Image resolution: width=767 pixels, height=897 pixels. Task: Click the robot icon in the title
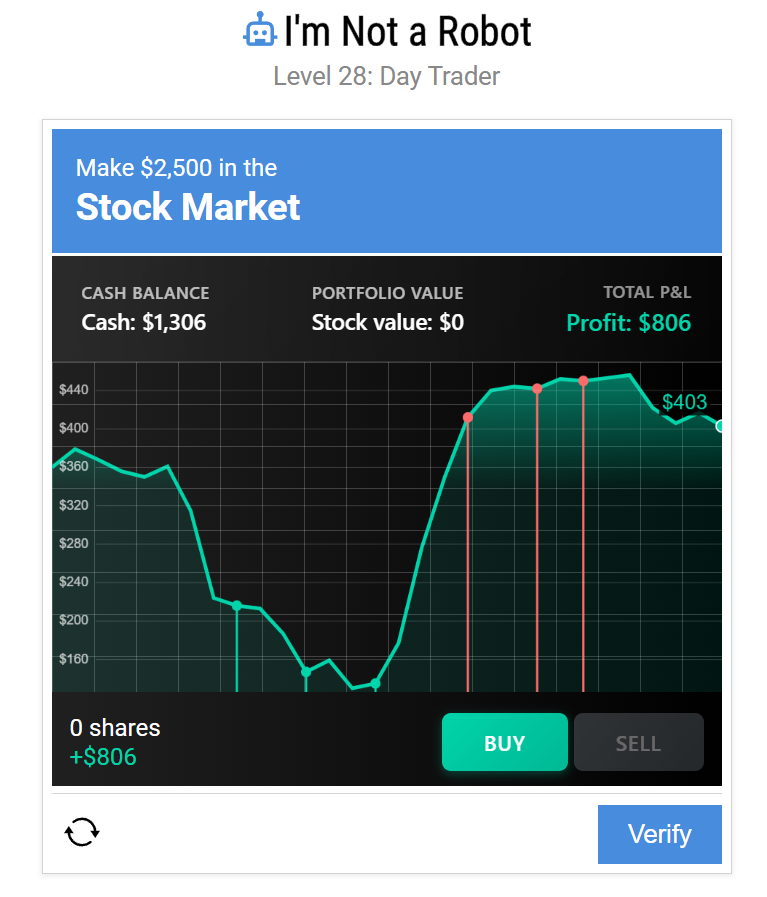pyautogui.click(x=260, y=30)
